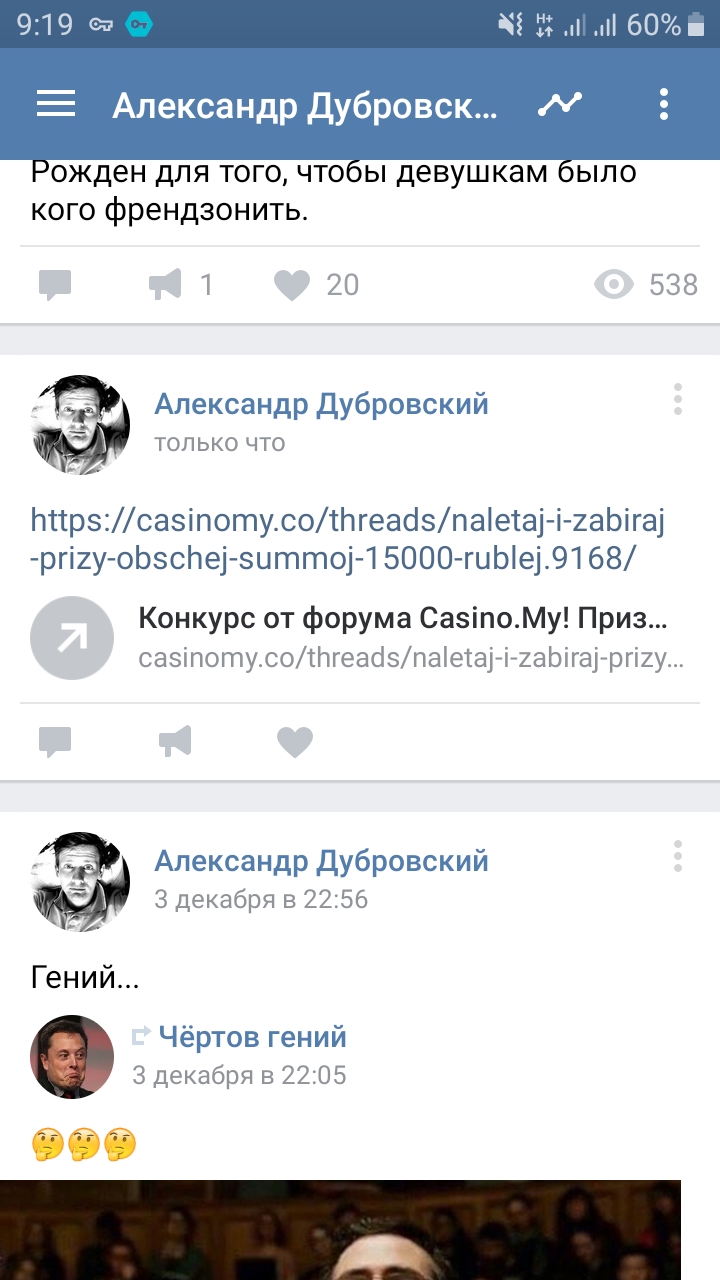This screenshot has width=720, height=1280.
Task: Comment on the френдзонить post
Action: coord(55,286)
